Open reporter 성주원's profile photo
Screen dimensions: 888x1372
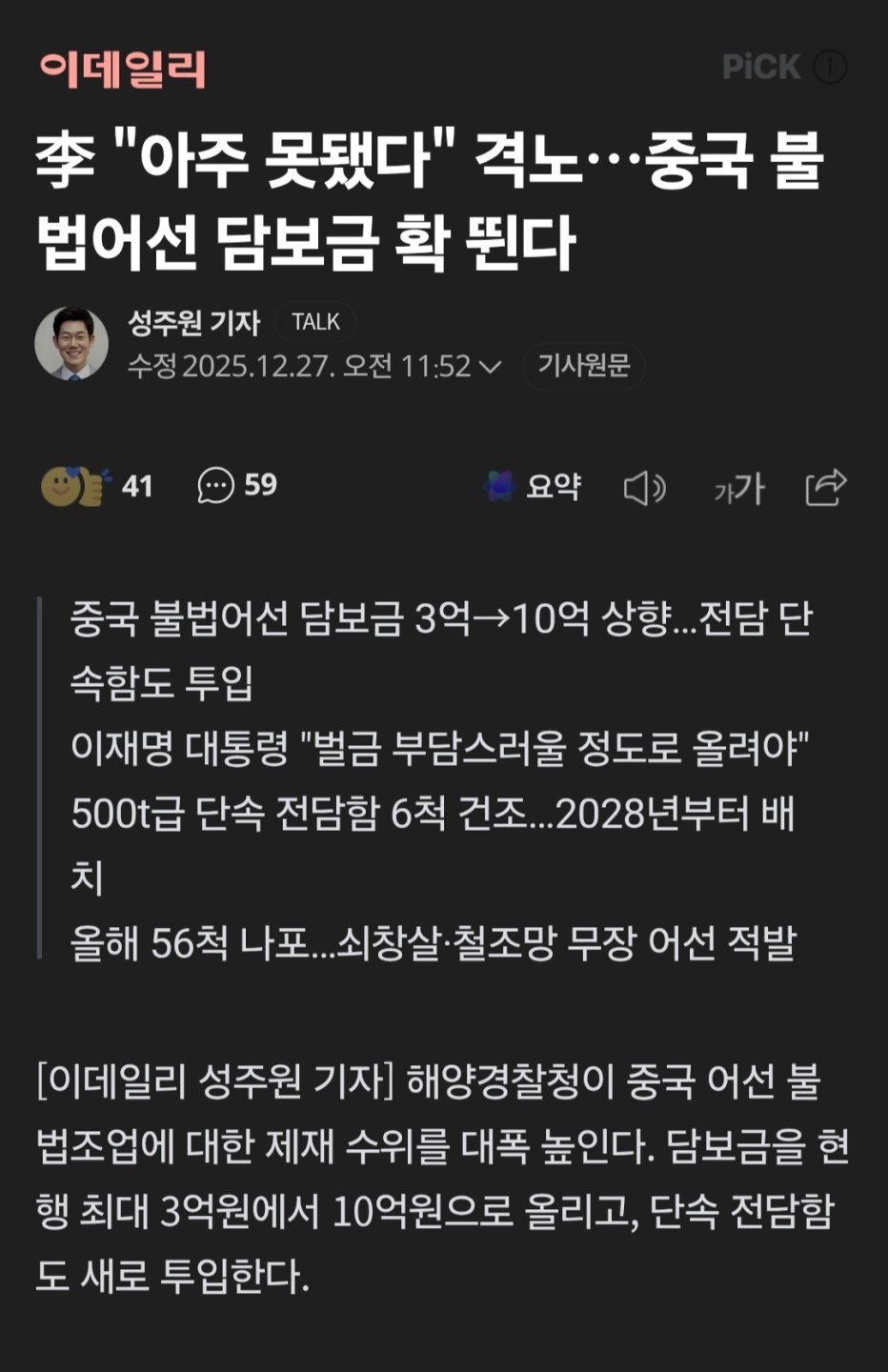(x=71, y=343)
